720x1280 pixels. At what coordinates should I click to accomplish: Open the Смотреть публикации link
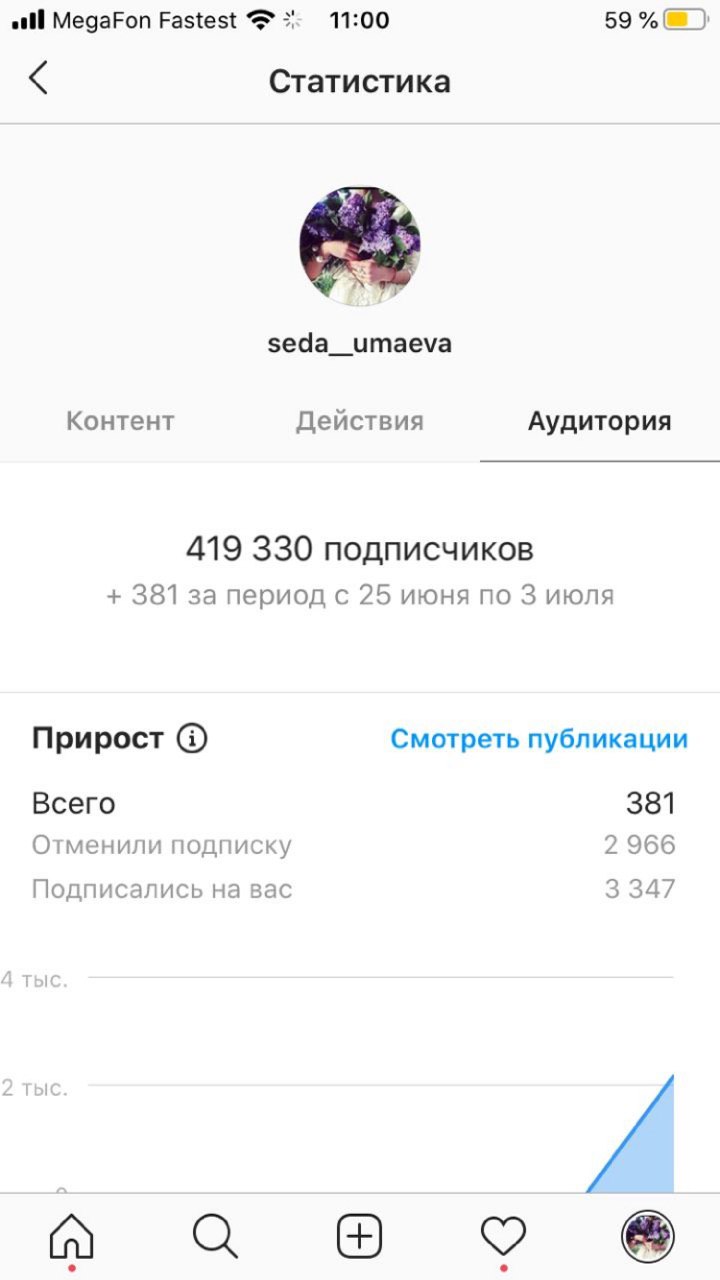[539, 739]
